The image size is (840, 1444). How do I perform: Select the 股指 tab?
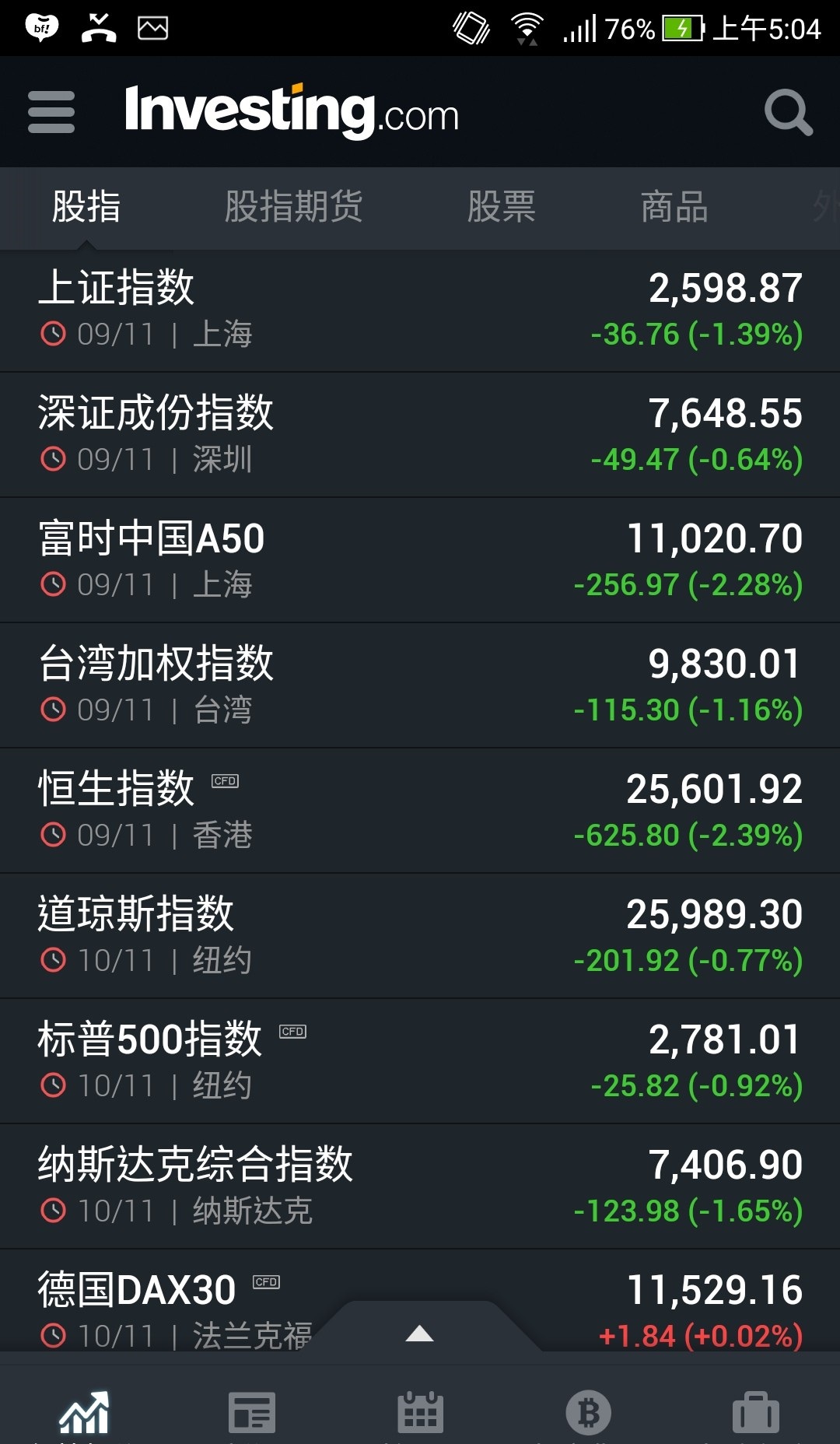pyautogui.click(x=86, y=207)
